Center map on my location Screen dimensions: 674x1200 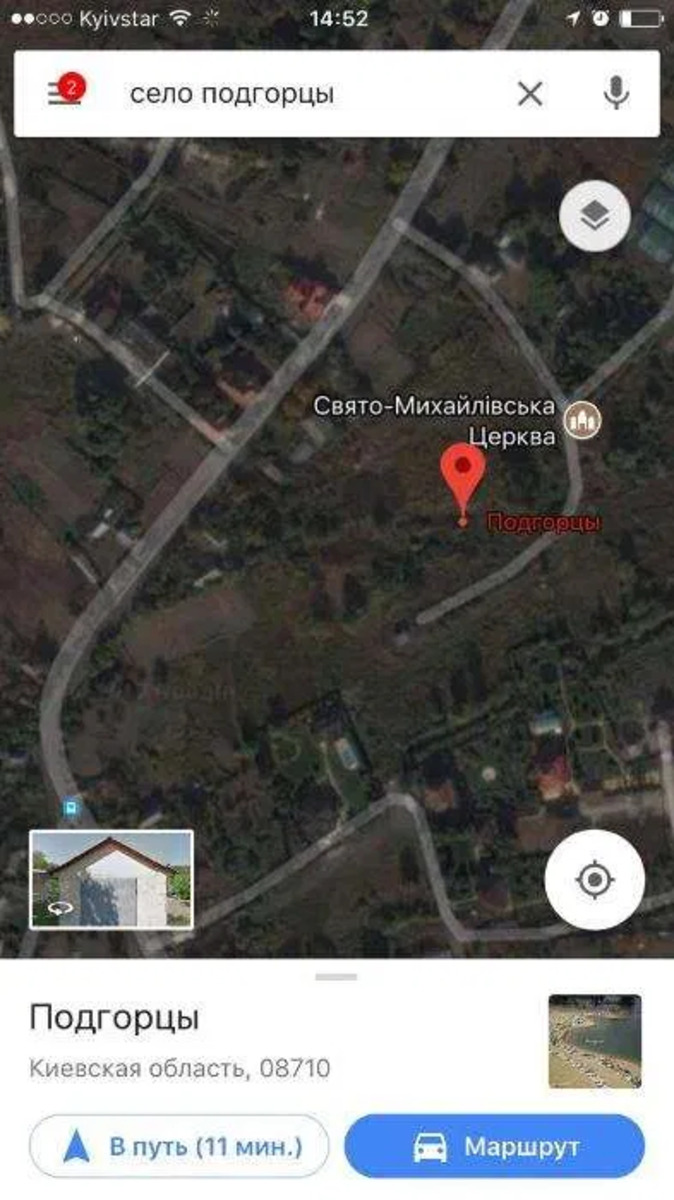coord(595,880)
